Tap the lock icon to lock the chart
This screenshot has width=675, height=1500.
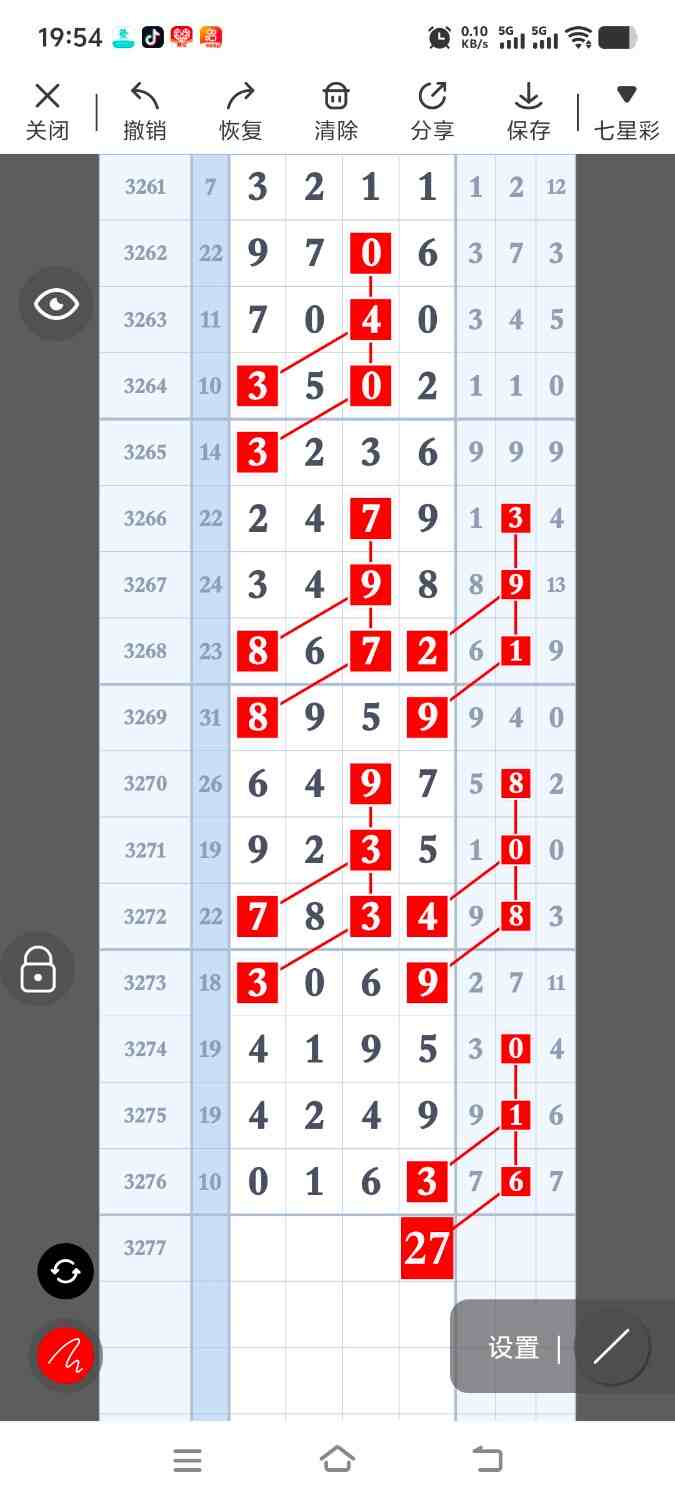click(38, 969)
